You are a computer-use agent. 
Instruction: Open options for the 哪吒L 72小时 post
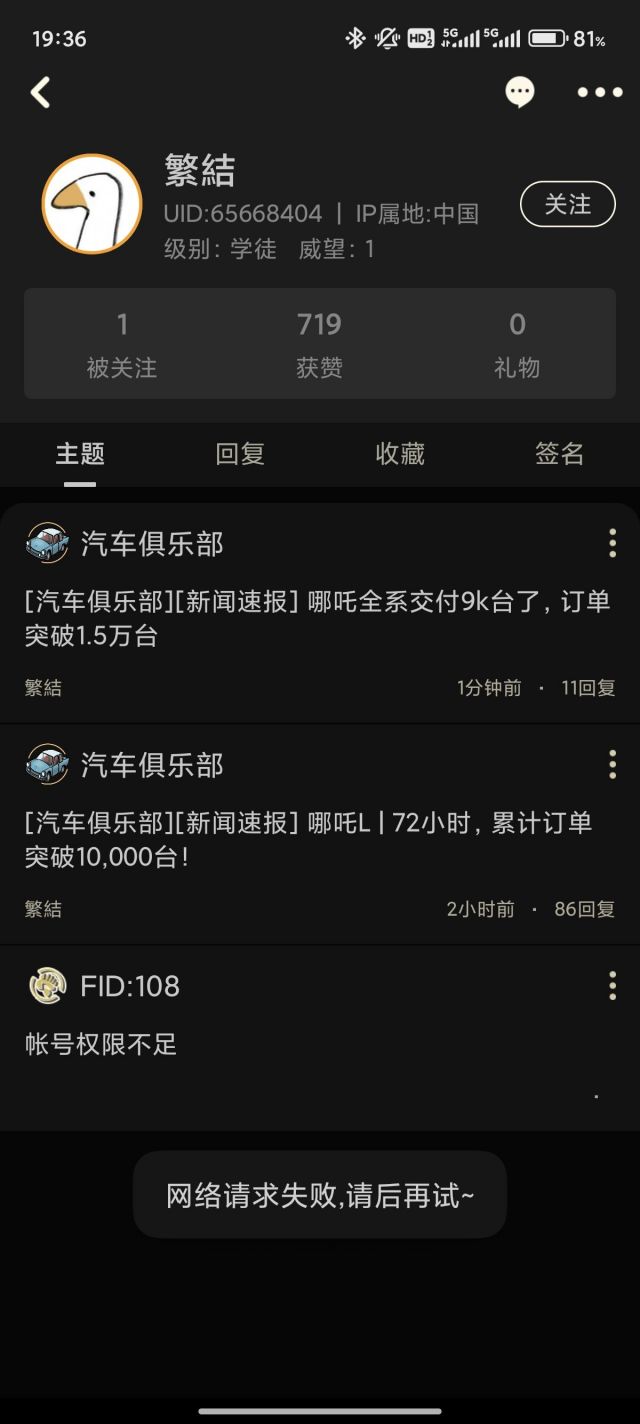pyautogui.click(x=612, y=765)
